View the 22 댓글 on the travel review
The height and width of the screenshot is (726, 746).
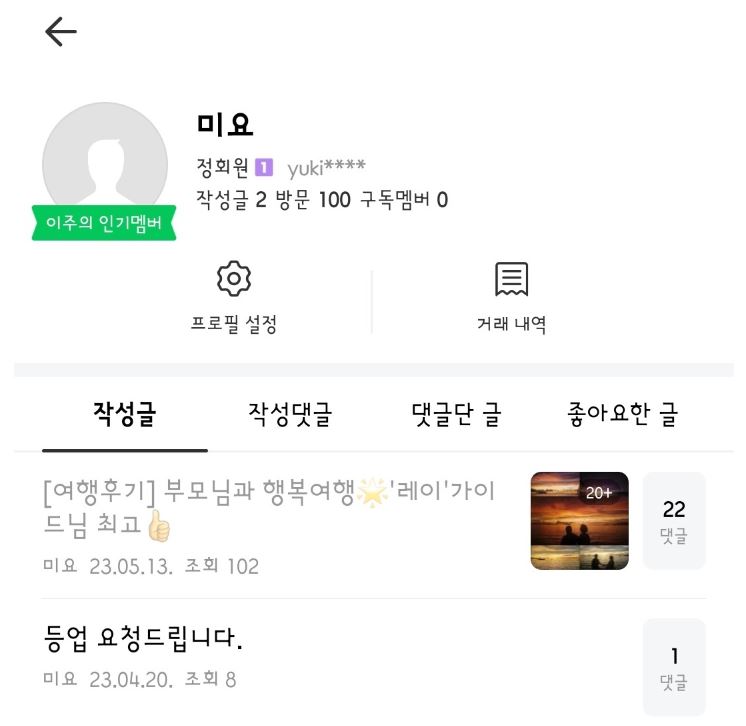tap(673, 521)
